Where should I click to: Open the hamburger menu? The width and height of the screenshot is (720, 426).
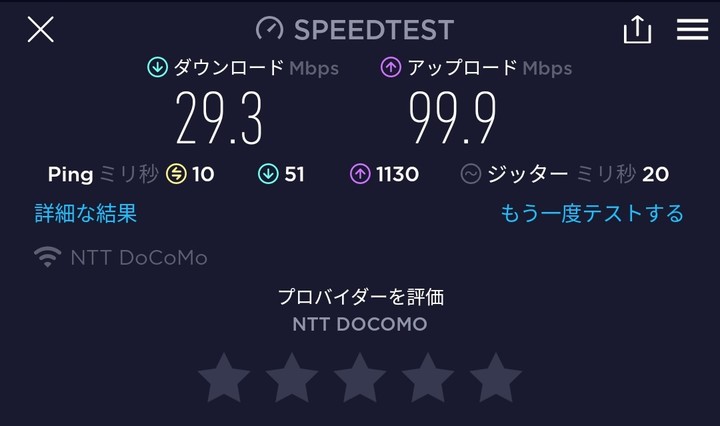(x=692, y=30)
